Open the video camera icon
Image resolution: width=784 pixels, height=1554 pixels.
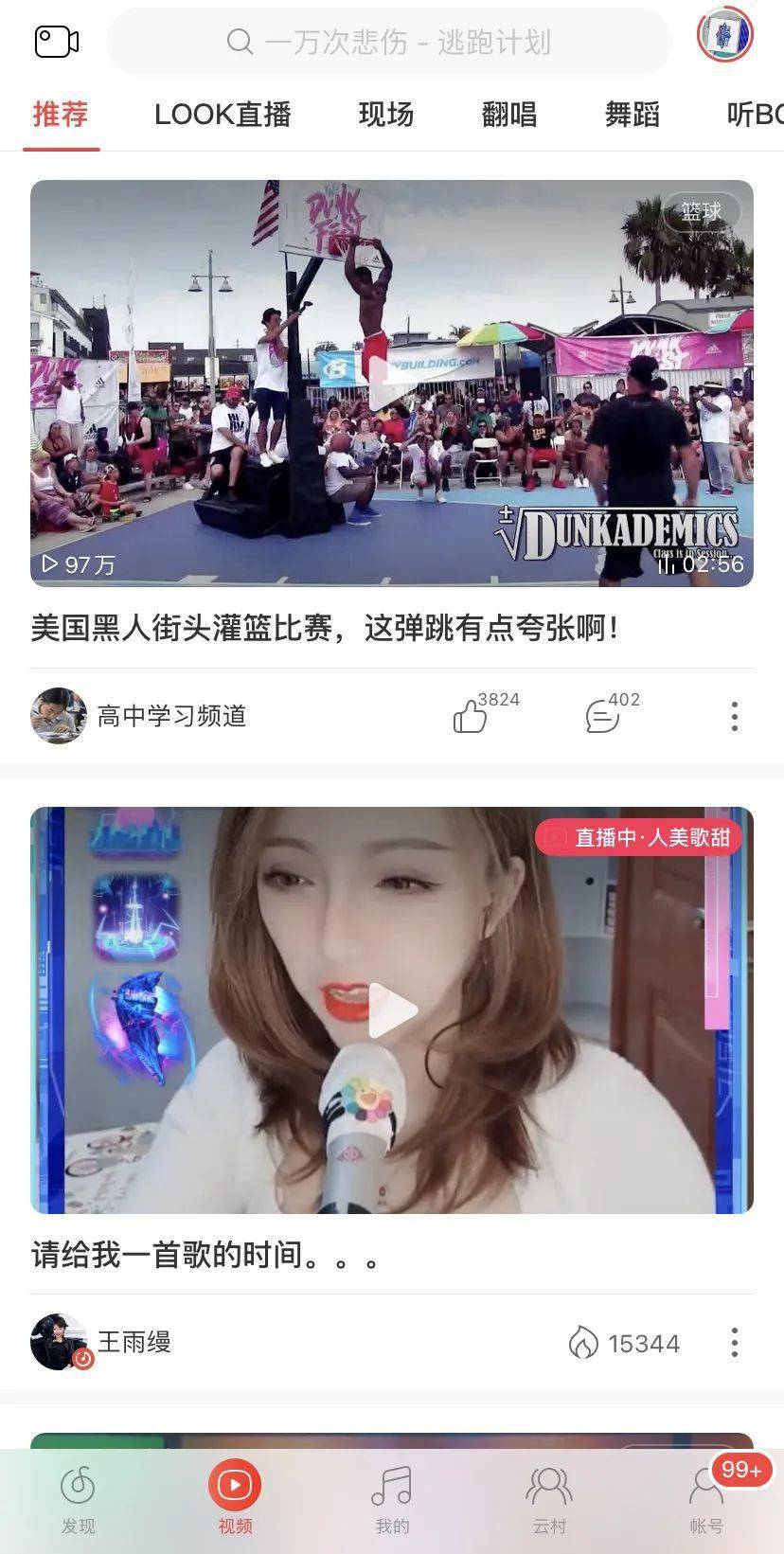(x=56, y=42)
